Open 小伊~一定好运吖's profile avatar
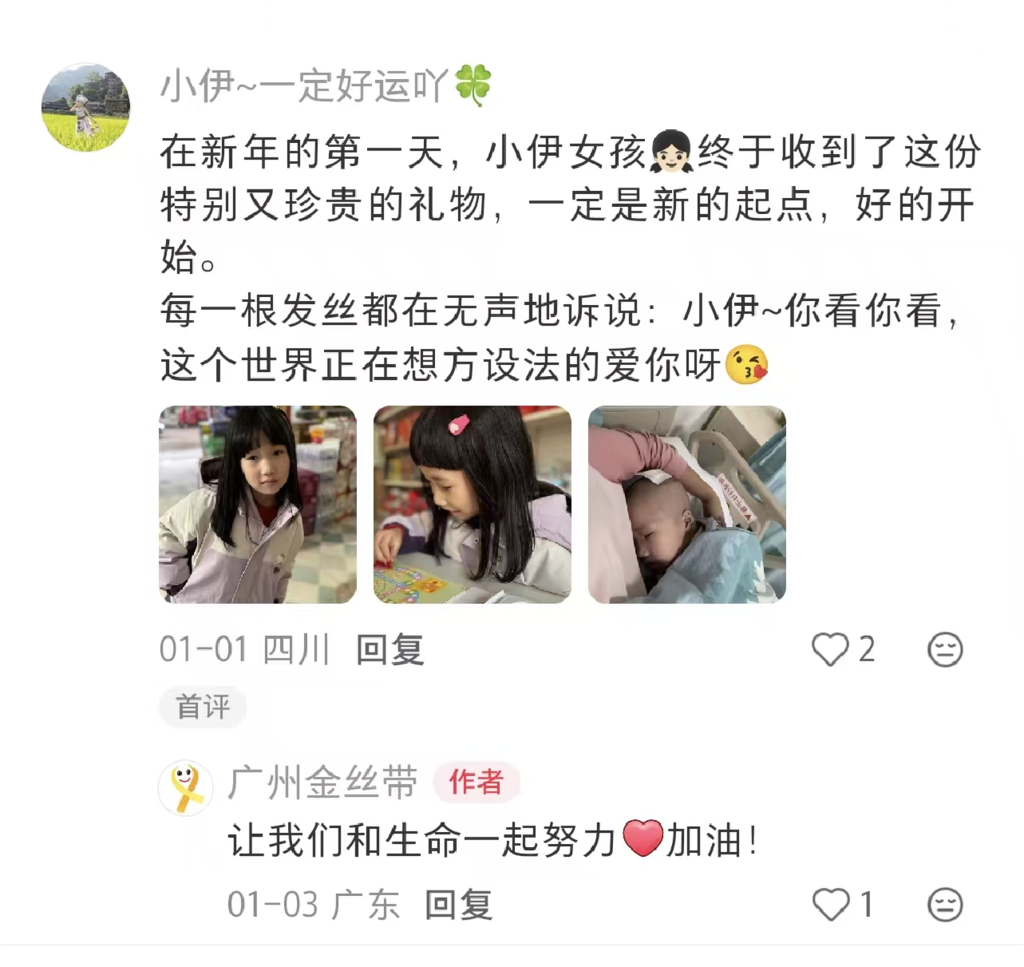 (85, 108)
